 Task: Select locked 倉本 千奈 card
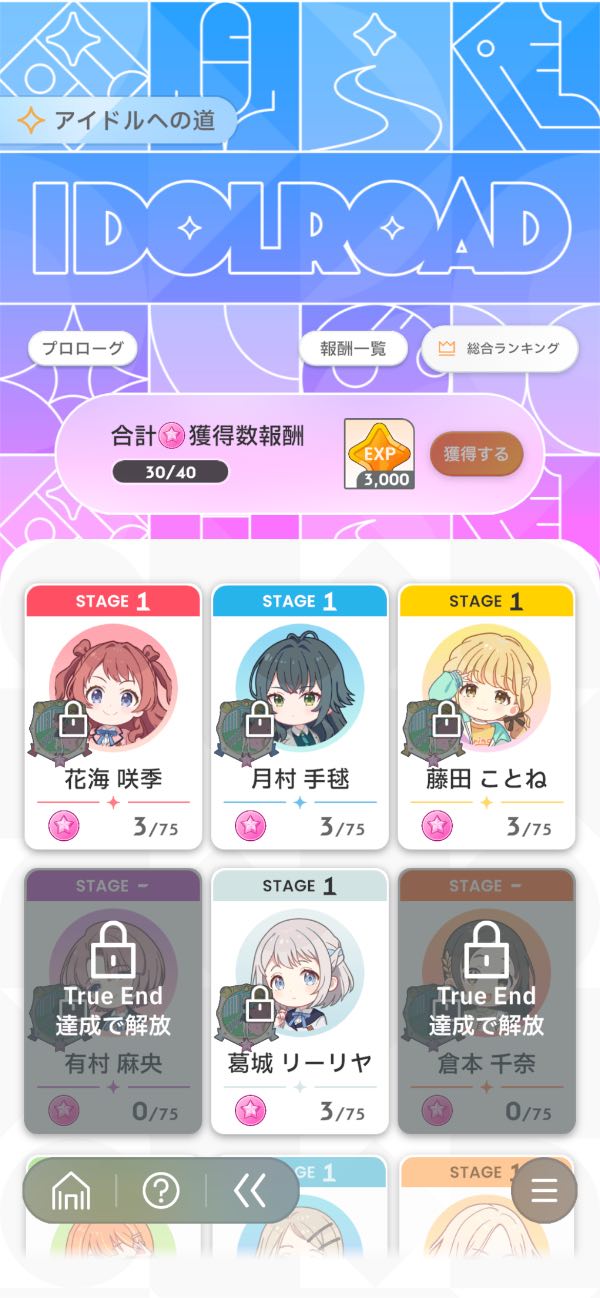[486, 1000]
